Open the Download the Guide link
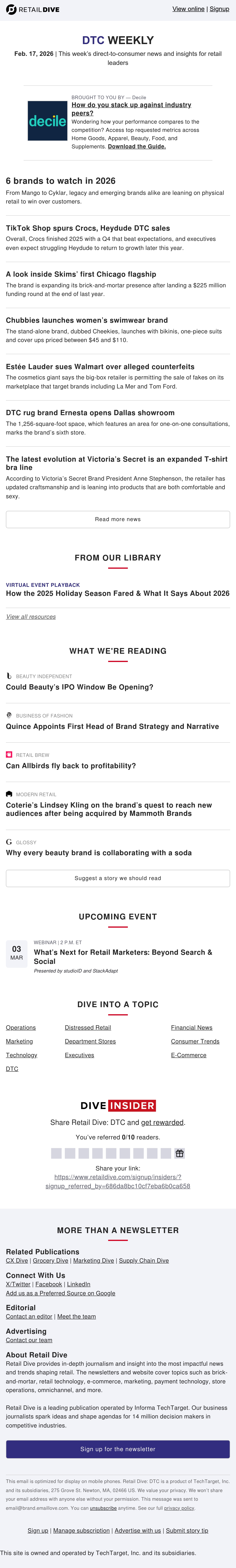The image size is (236, 1568). [x=137, y=147]
